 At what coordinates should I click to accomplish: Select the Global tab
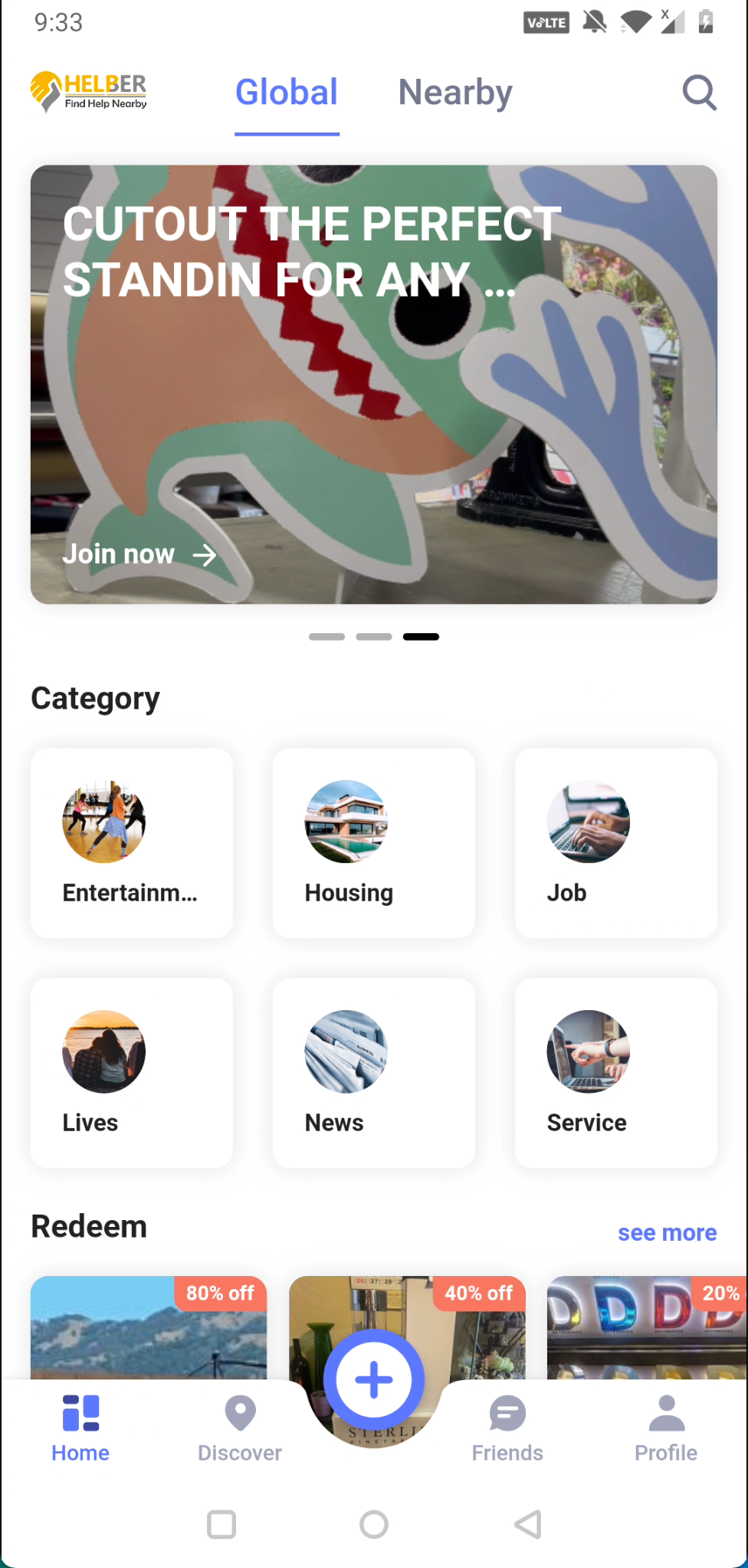(x=287, y=93)
